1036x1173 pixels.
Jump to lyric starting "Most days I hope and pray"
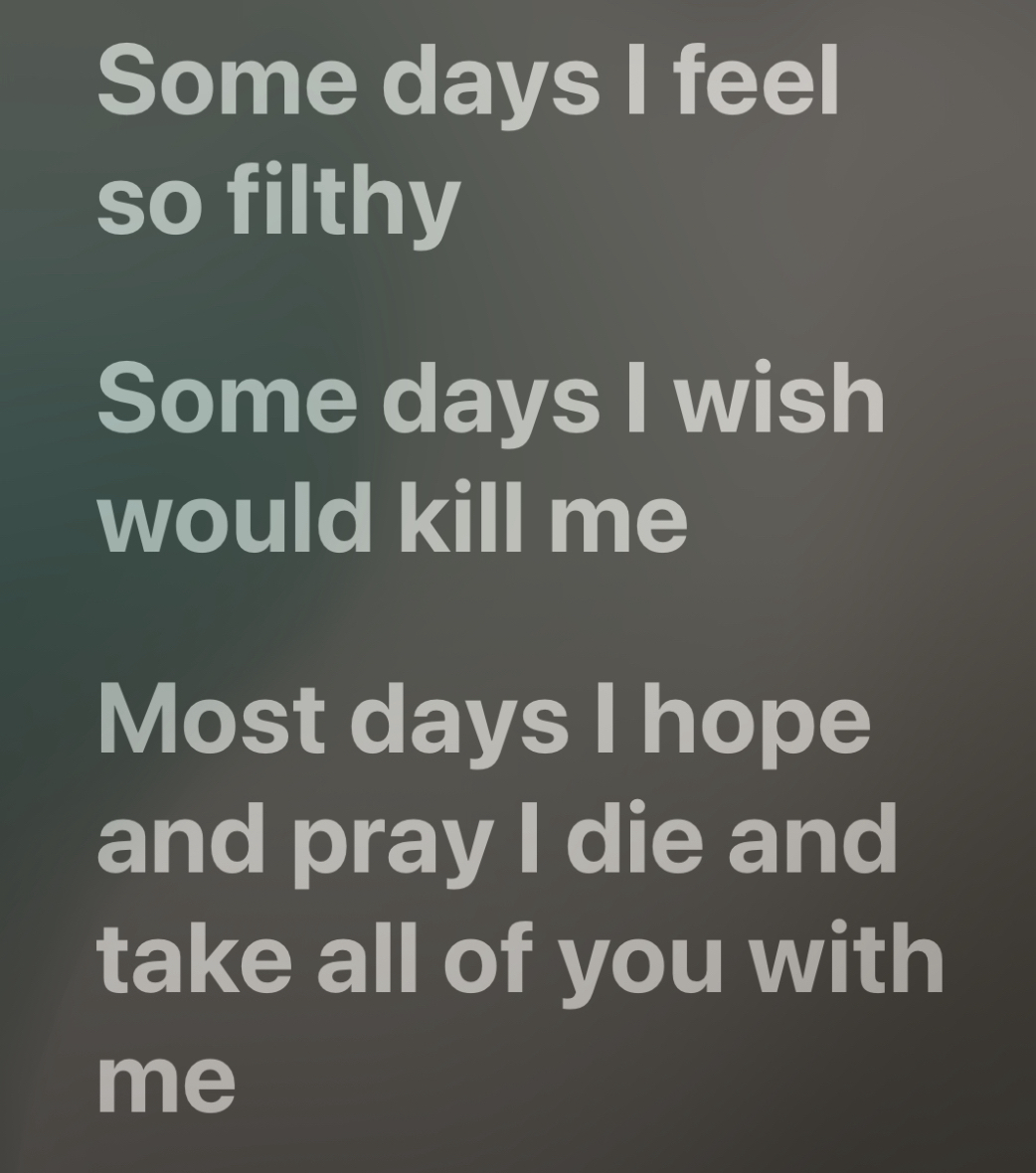tap(517, 895)
